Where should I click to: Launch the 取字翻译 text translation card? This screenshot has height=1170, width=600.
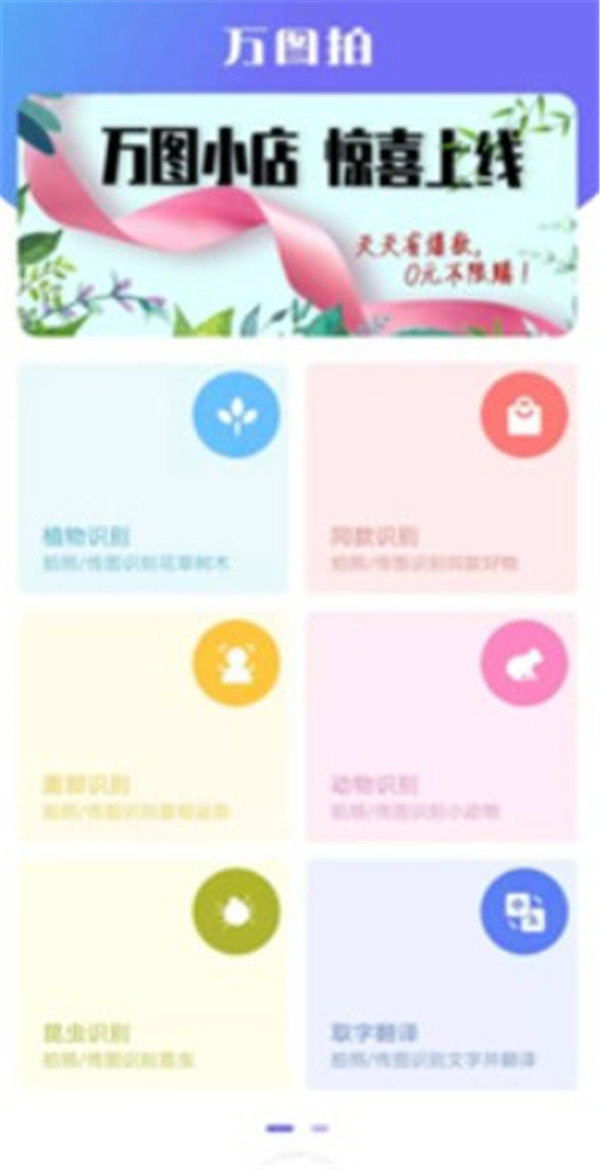pyautogui.click(x=441, y=974)
